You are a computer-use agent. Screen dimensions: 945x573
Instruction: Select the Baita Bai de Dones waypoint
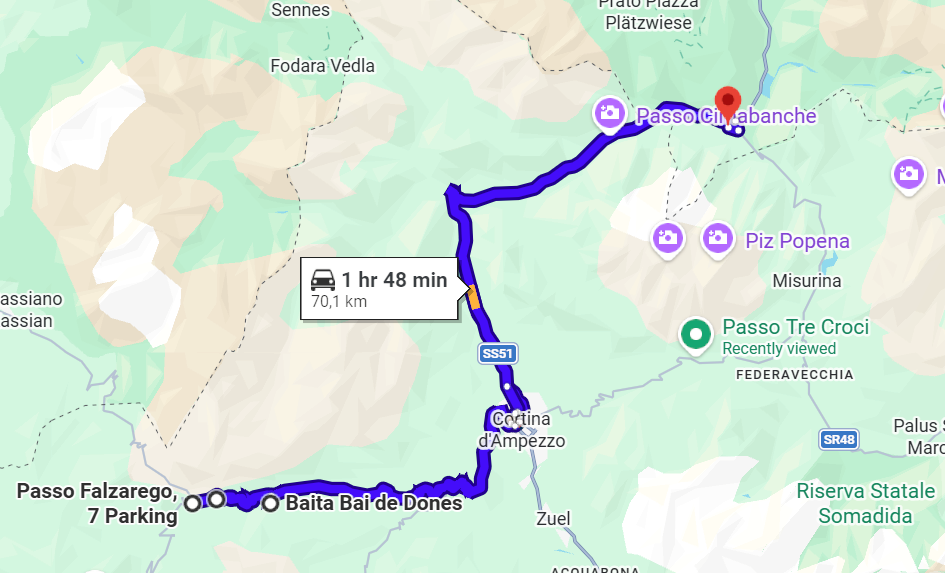tap(271, 503)
